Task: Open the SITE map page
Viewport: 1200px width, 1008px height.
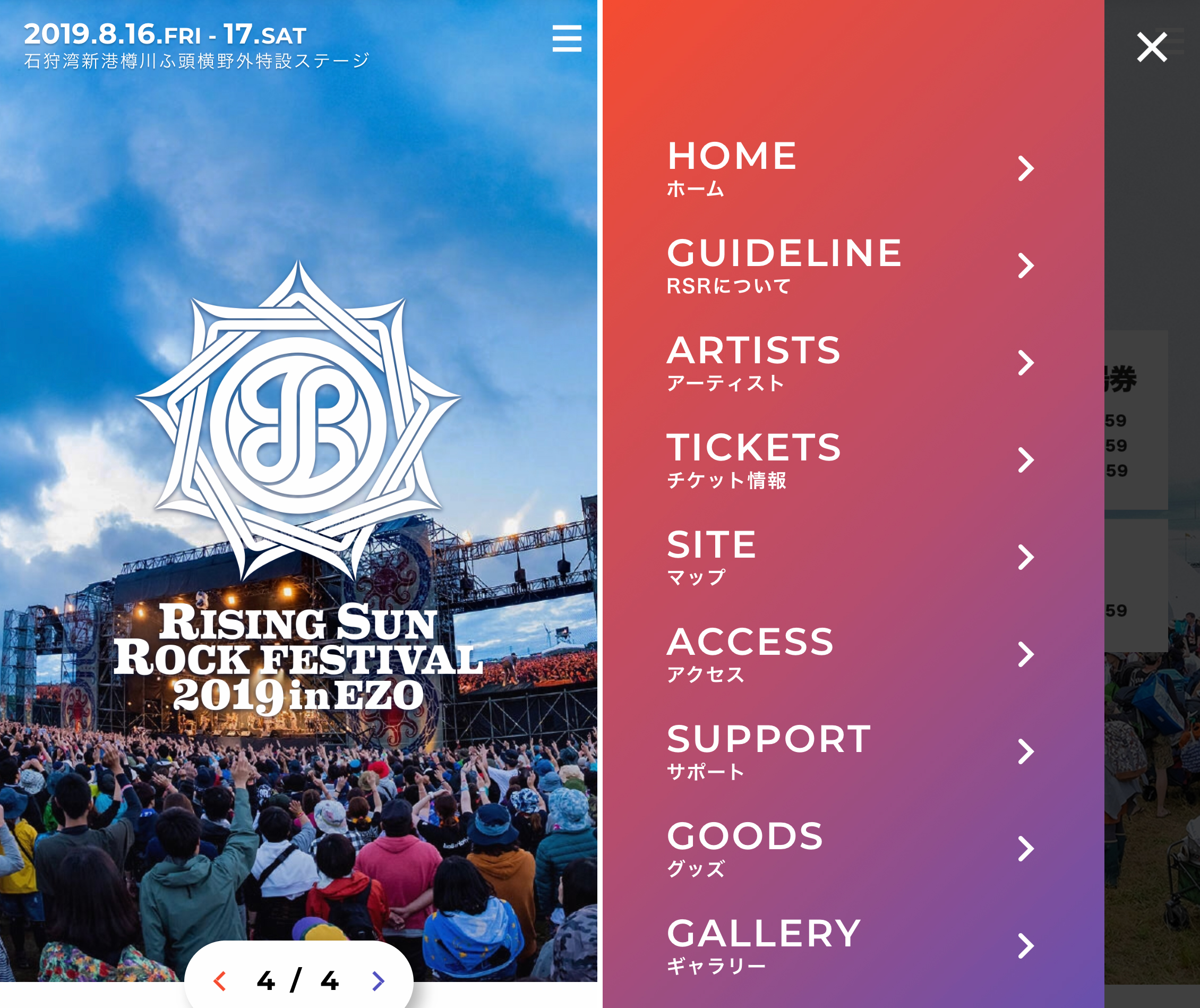Action: (851, 557)
